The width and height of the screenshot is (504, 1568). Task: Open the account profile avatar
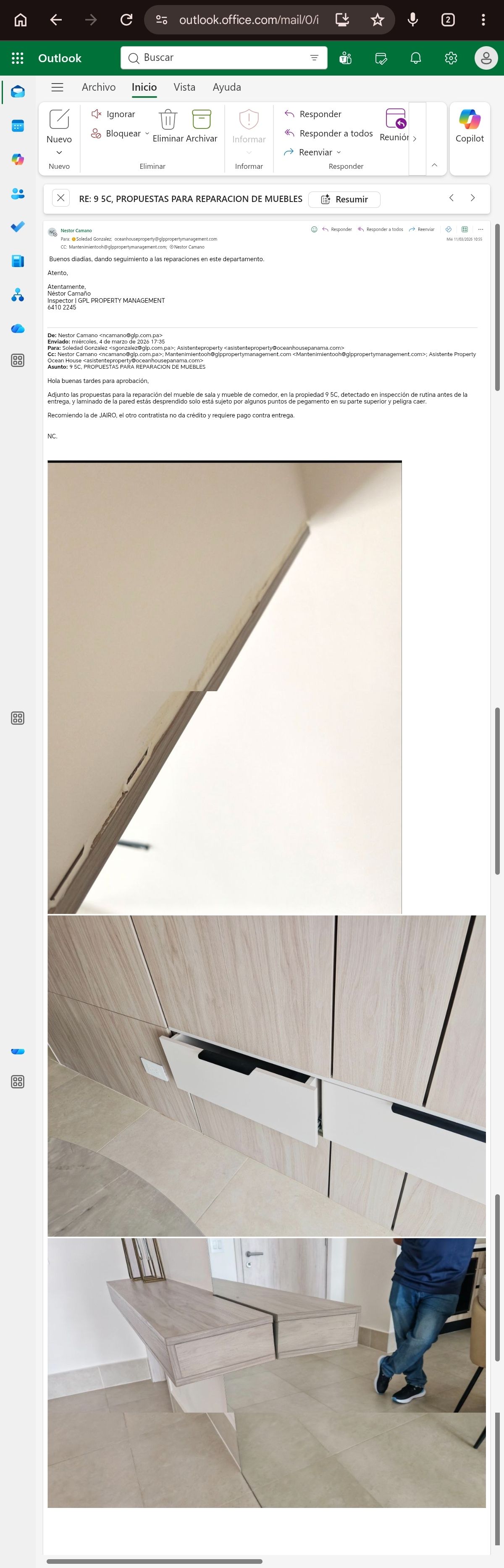click(486, 58)
